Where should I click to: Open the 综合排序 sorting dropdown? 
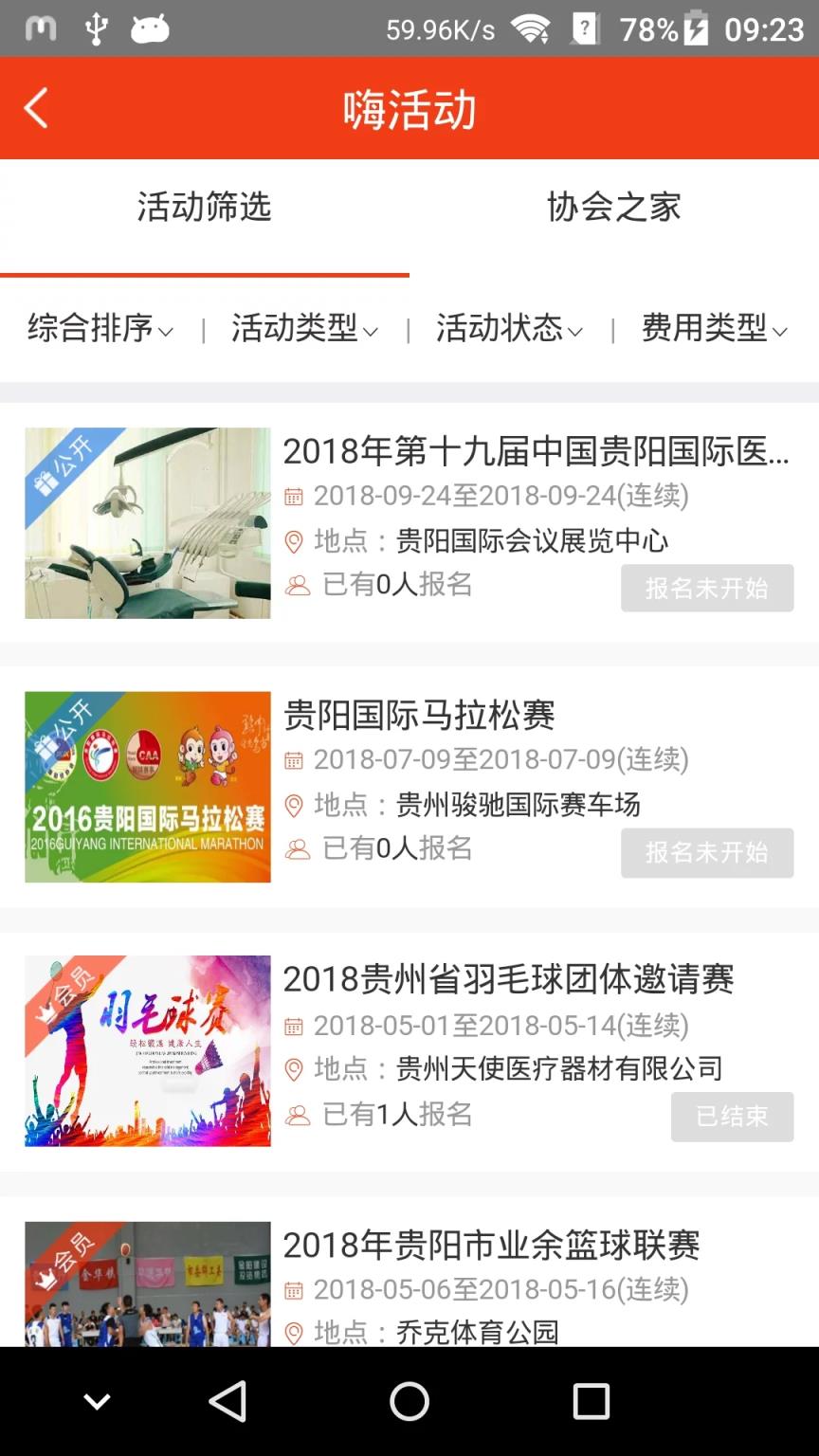[x=99, y=330]
